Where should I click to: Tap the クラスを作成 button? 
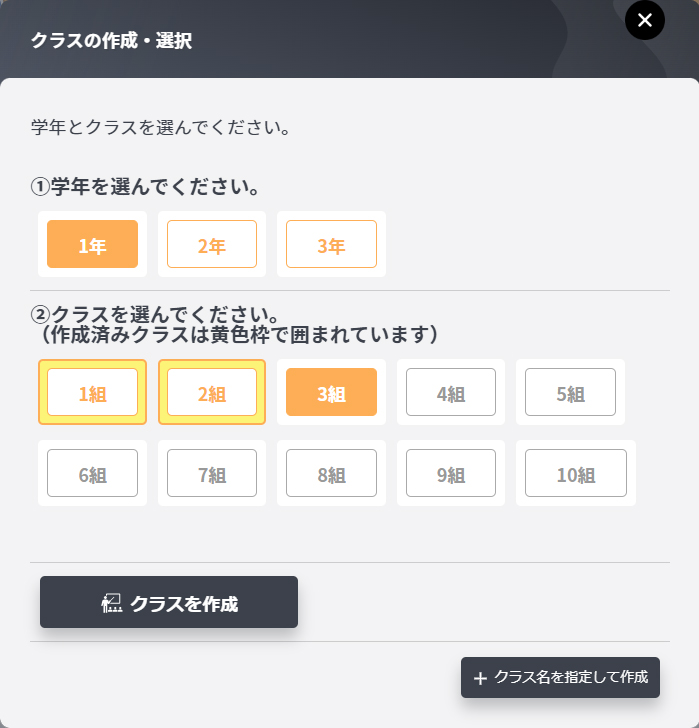pos(169,602)
